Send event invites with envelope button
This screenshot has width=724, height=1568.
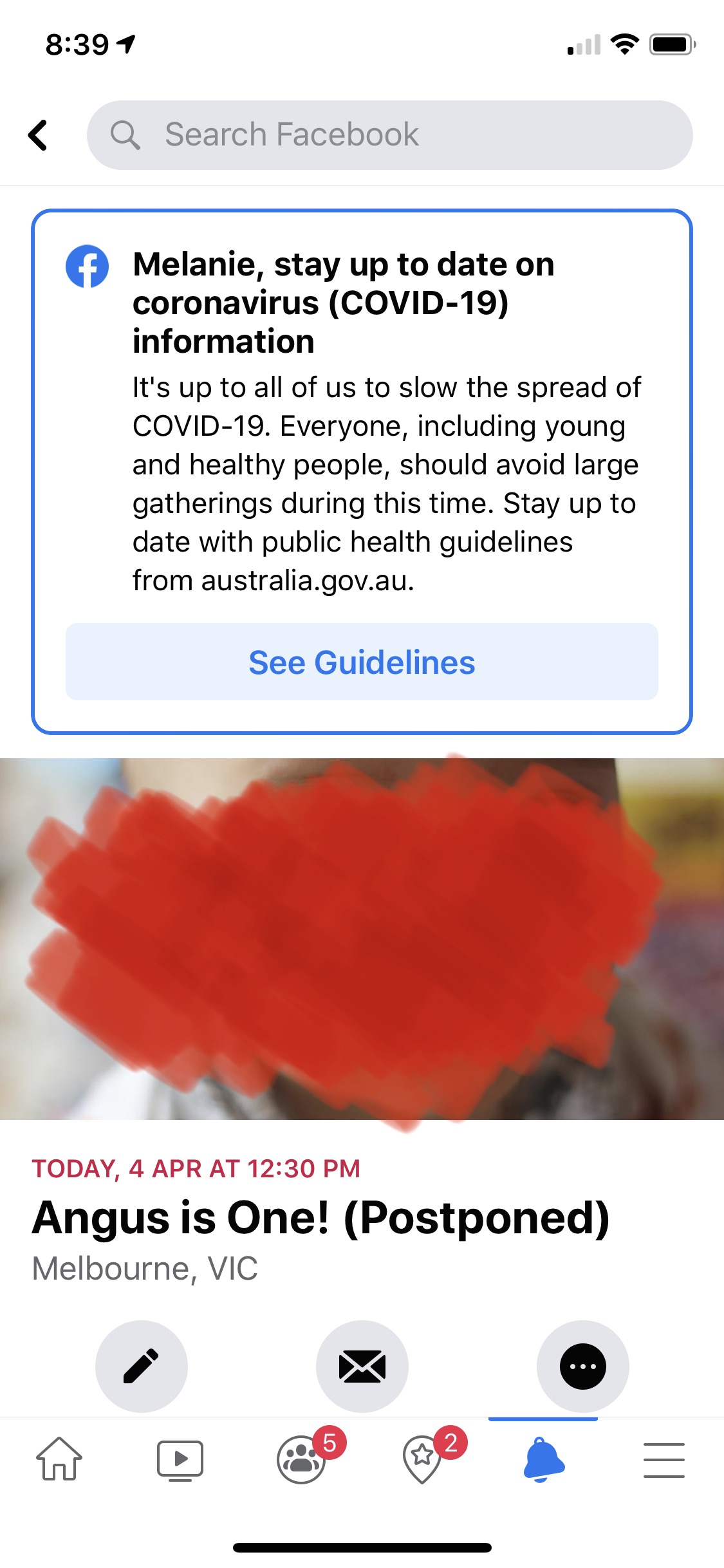pyautogui.click(x=362, y=1366)
